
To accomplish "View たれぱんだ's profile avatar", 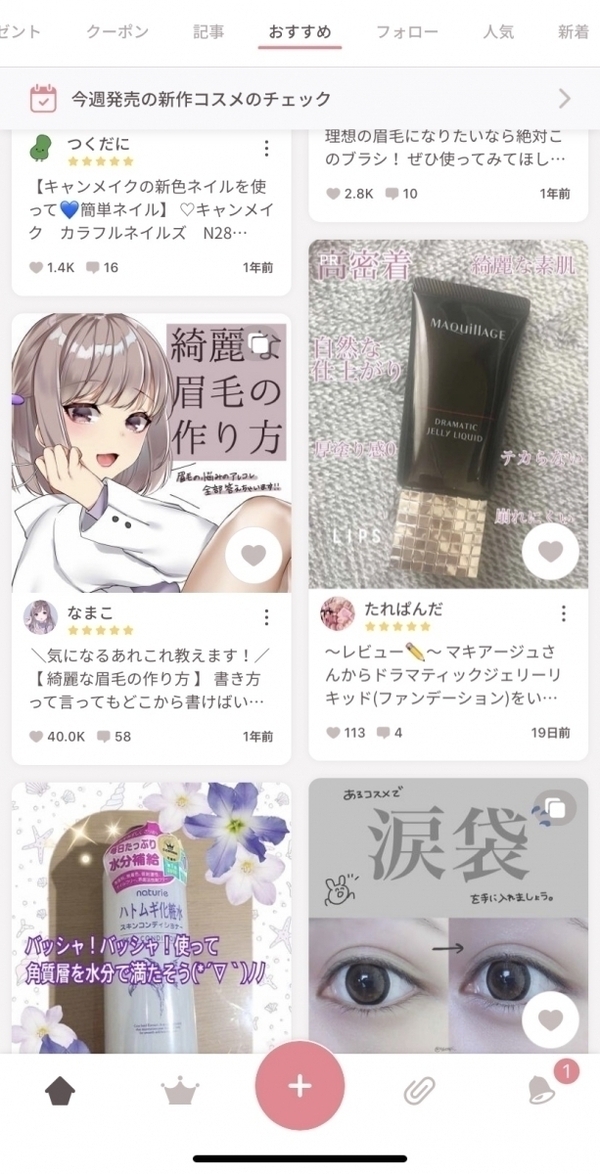I will (x=338, y=613).
